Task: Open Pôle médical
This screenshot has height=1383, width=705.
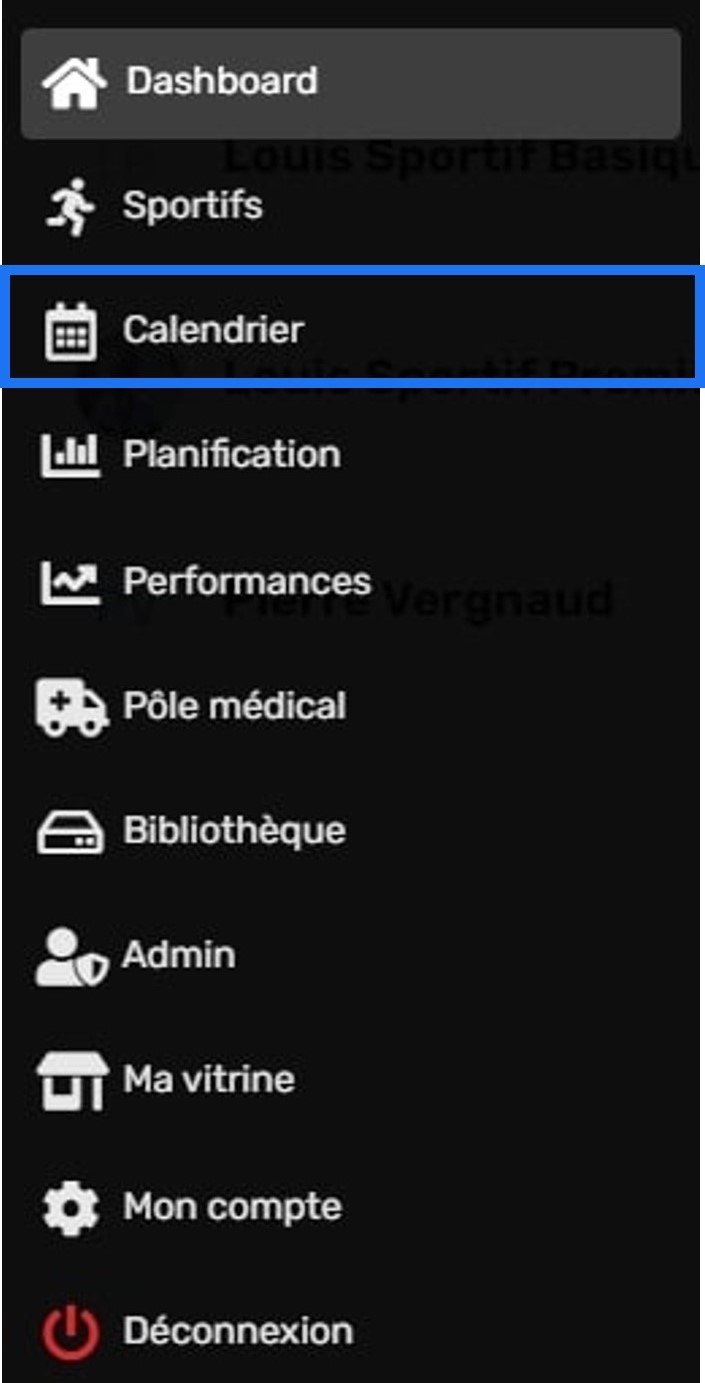Action: [351, 706]
